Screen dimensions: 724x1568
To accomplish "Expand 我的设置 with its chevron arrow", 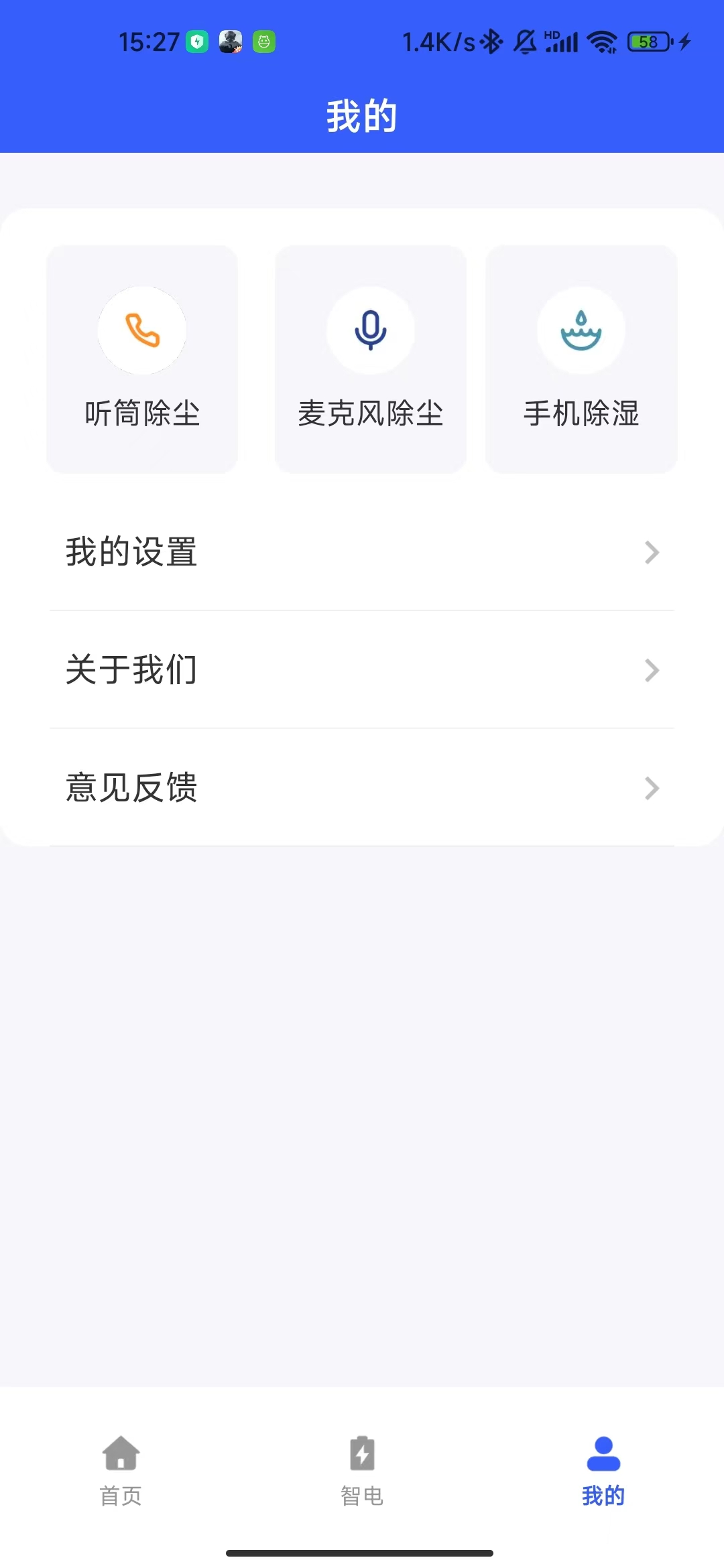I will (x=651, y=552).
